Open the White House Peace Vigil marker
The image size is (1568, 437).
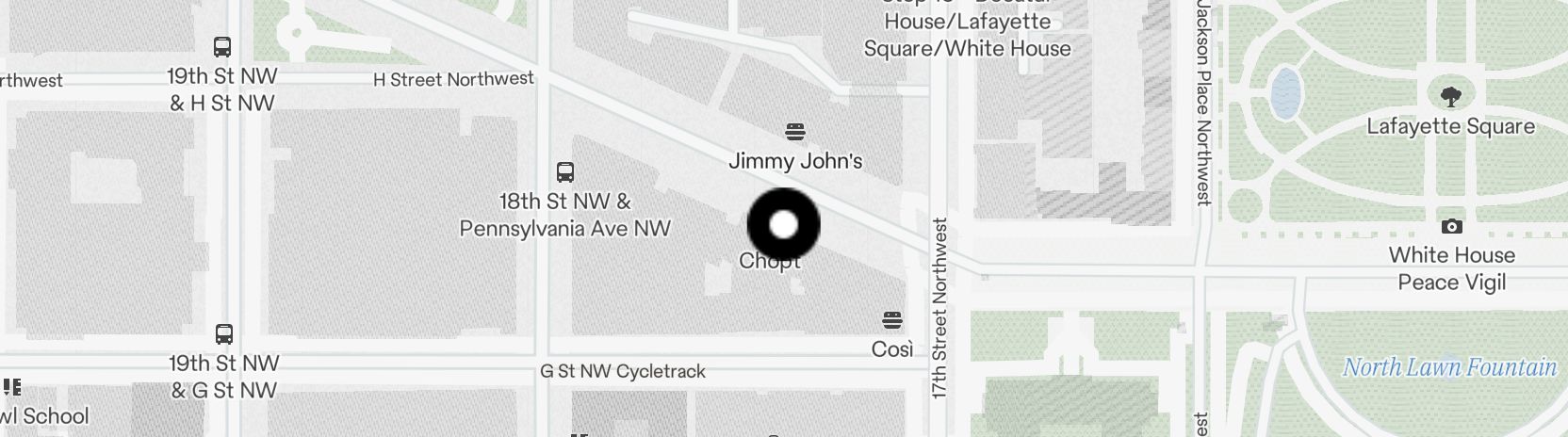tap(1452, 227)
